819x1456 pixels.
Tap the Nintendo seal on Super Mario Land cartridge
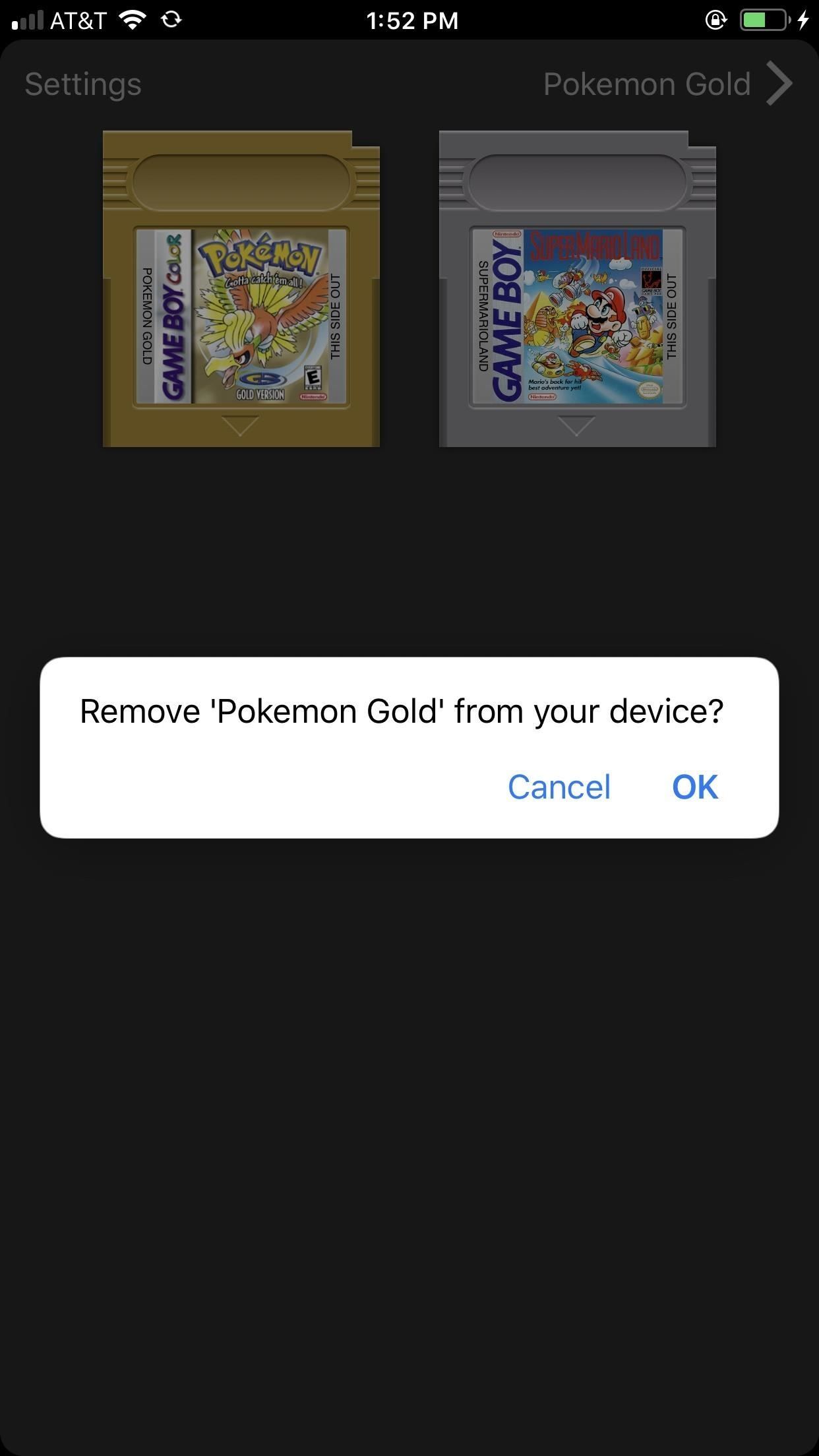click(x=650, y=390)
